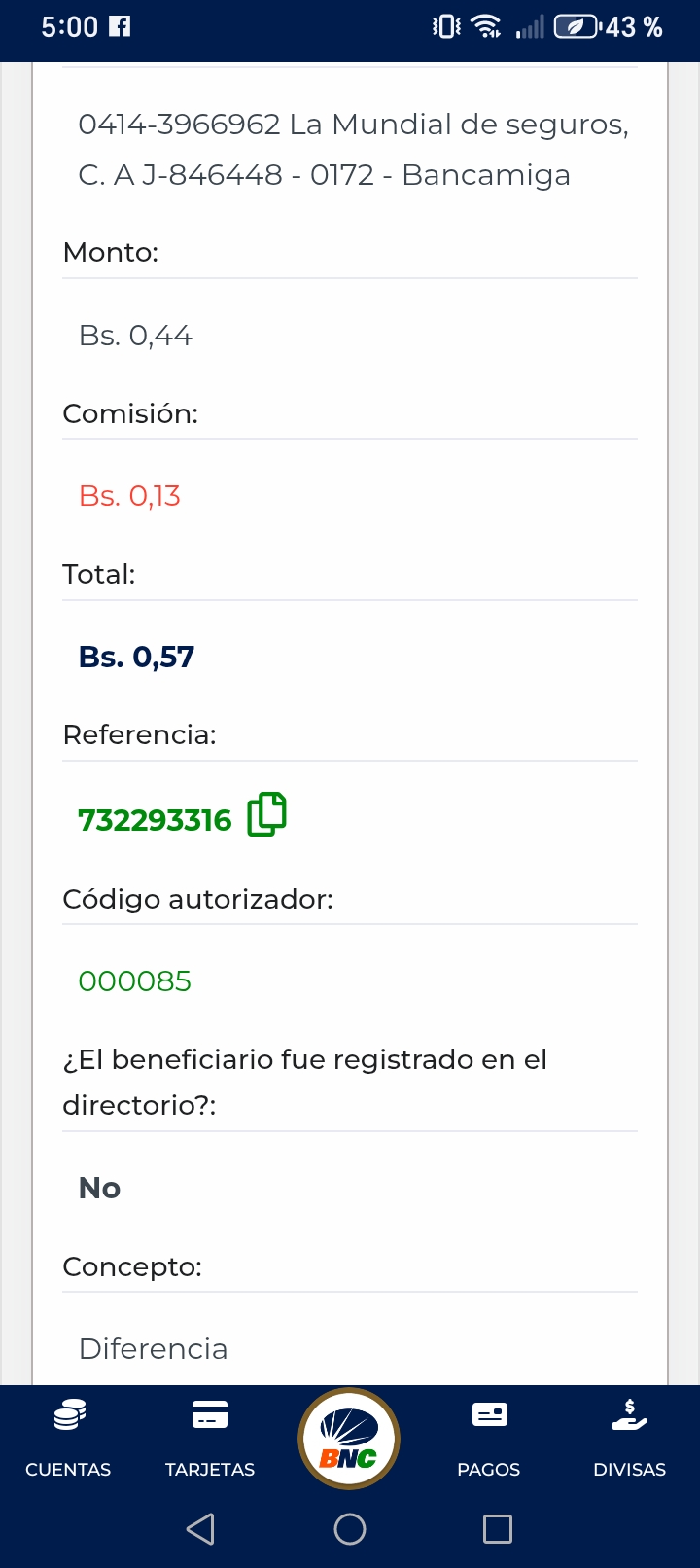Go back using the system back button
The image size is (700, 1568).
click(200, 1529)
